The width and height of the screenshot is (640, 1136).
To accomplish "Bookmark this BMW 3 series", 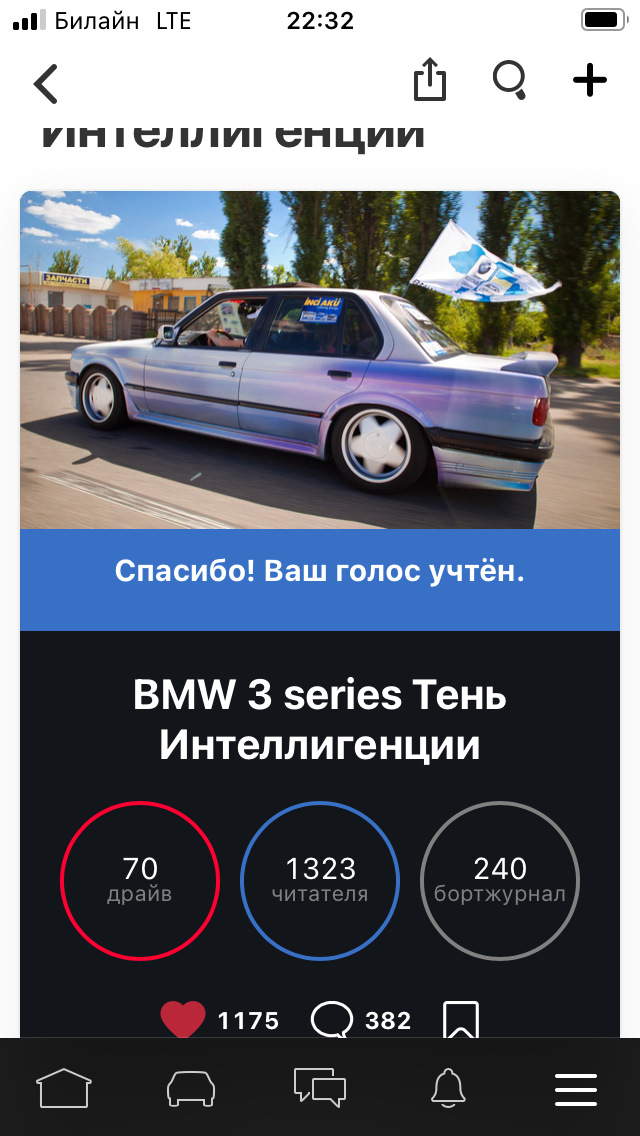I will point(461,1019).
